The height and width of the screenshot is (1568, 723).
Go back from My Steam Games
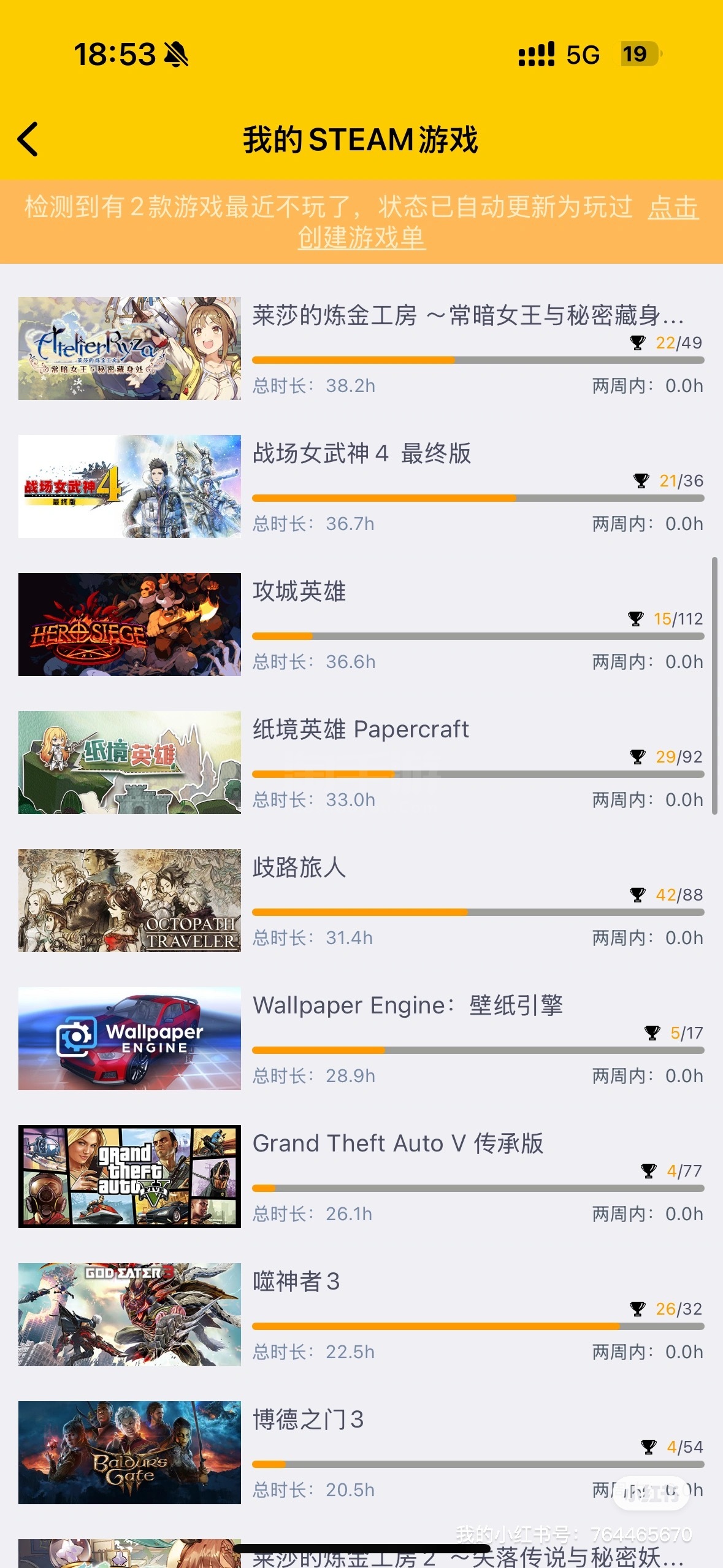tap(28, 139)
